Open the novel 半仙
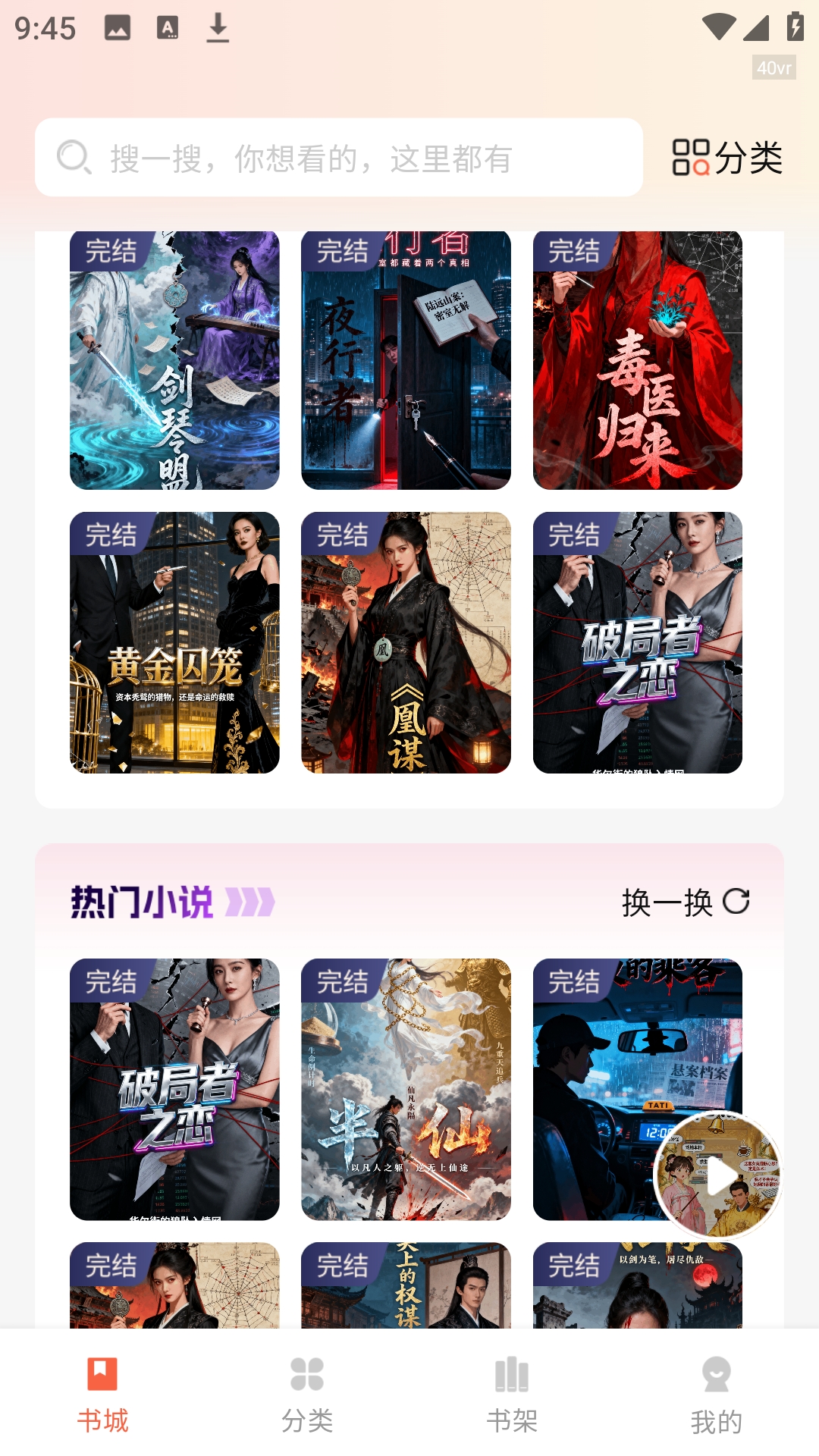 tap(406, 1089)
